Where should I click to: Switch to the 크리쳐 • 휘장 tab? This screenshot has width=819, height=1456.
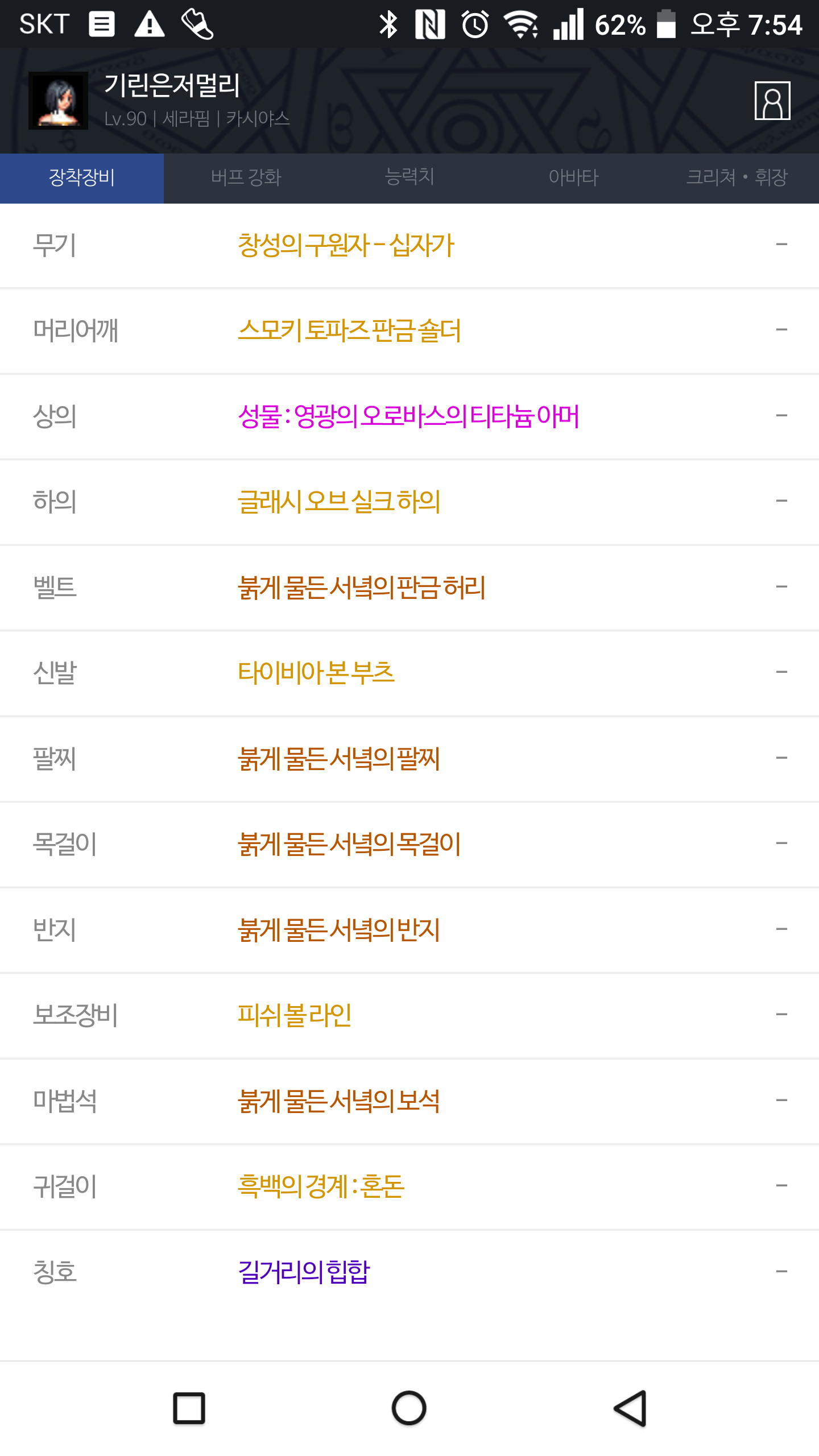pyautogui.click(x=737, y=178)
